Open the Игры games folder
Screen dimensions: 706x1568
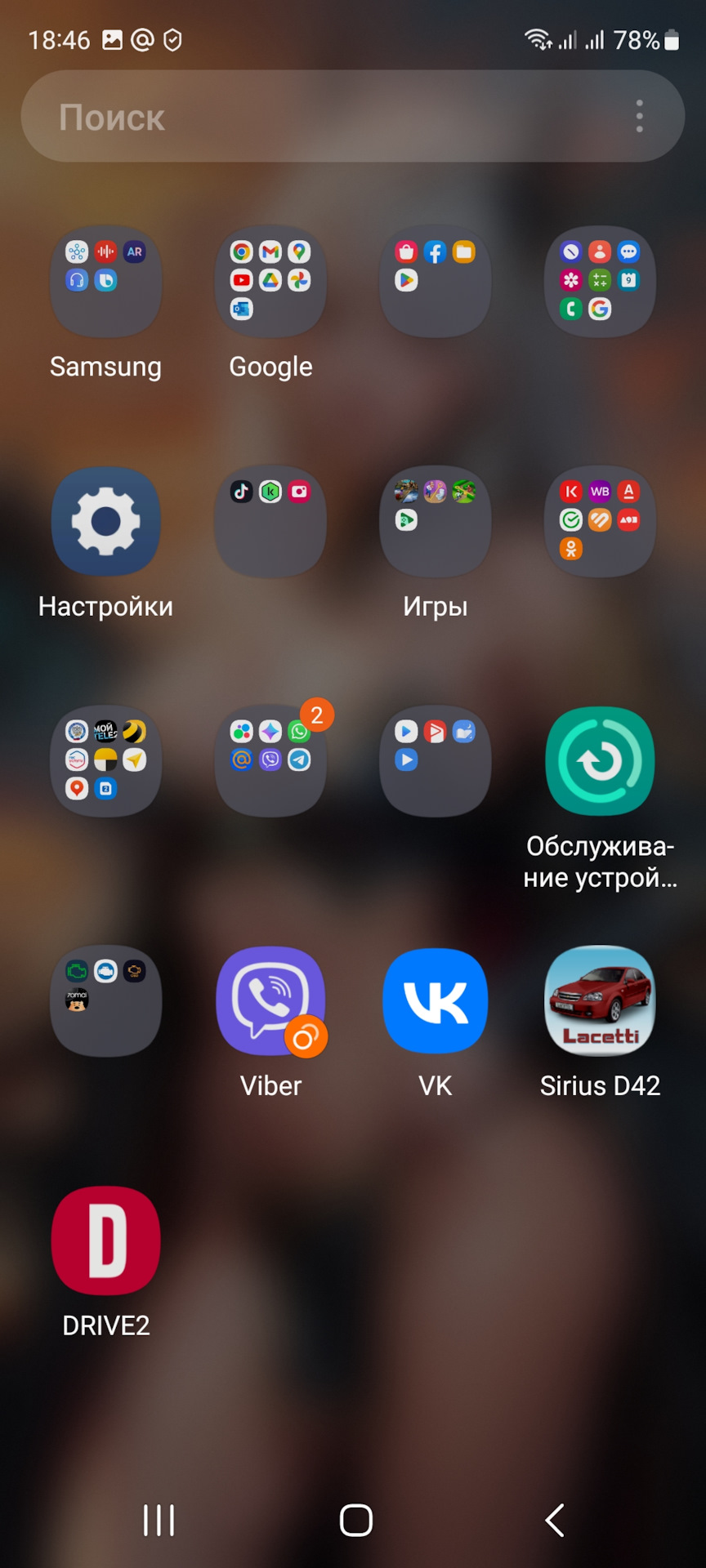pos(436,522)
